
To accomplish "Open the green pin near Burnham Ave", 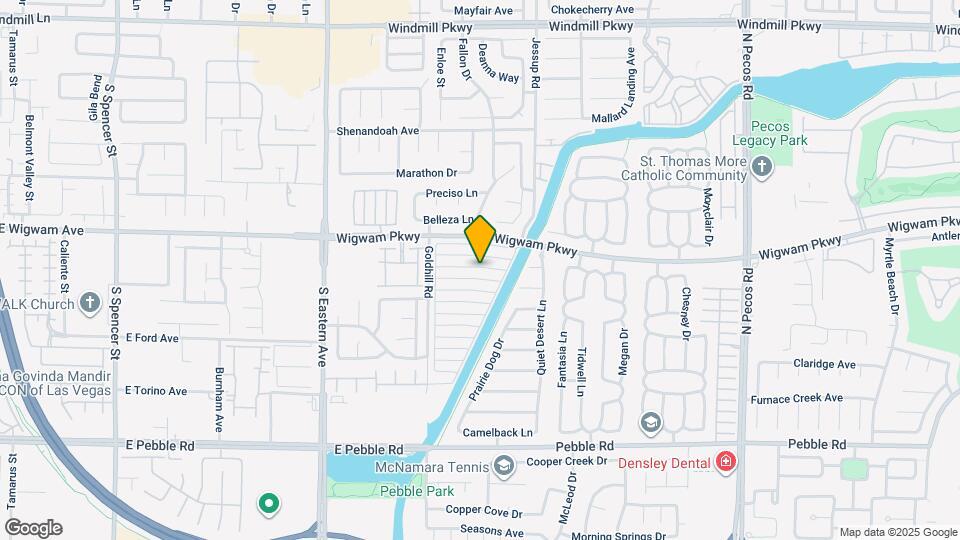I will (267, 502).
